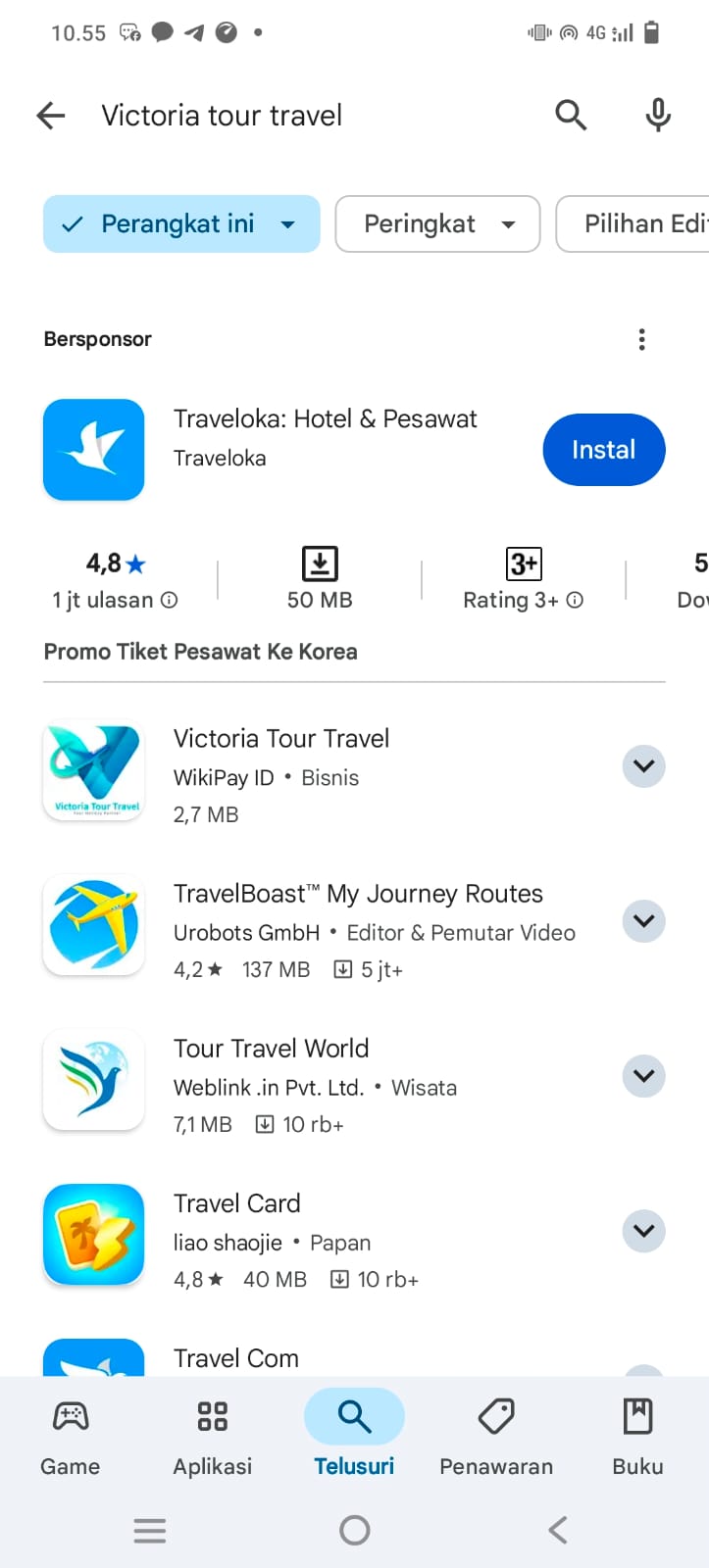Open the Peringkat filter dropdown

point(437,224)
